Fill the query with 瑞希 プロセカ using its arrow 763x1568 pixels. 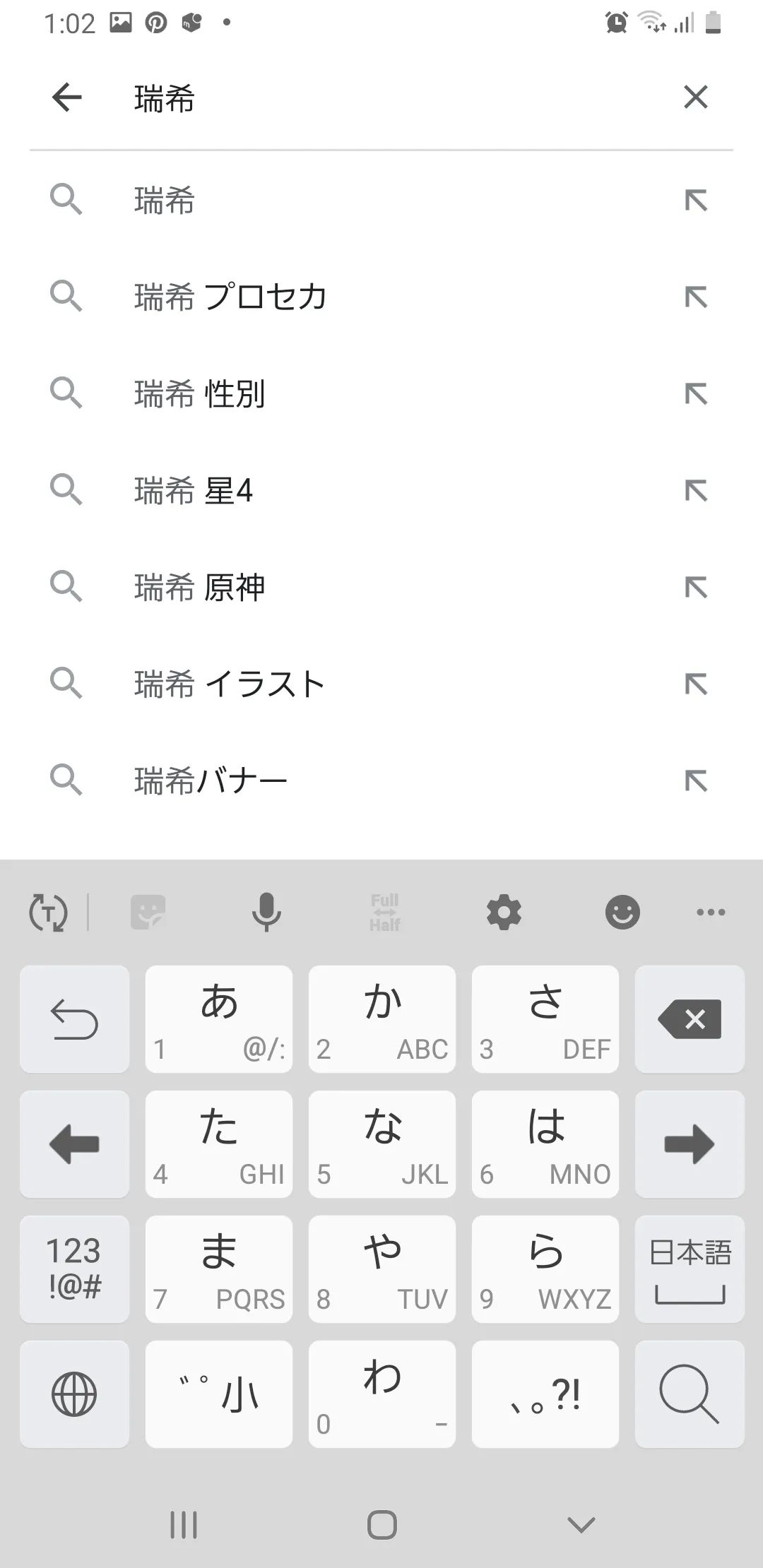point(696,297)
